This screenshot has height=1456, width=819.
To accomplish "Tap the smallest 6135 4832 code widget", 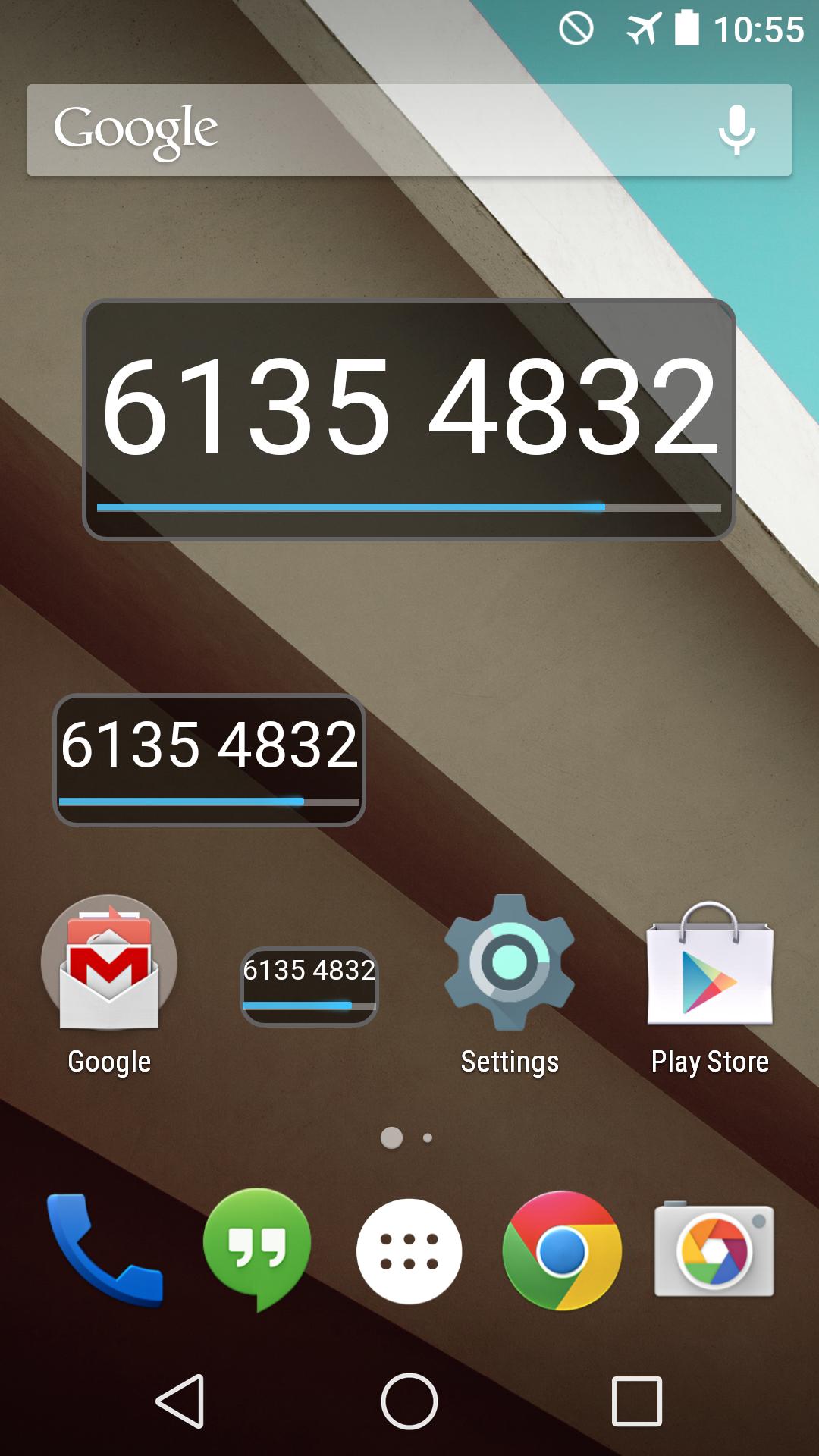I will pyautogui.click(x=309, y=986).
